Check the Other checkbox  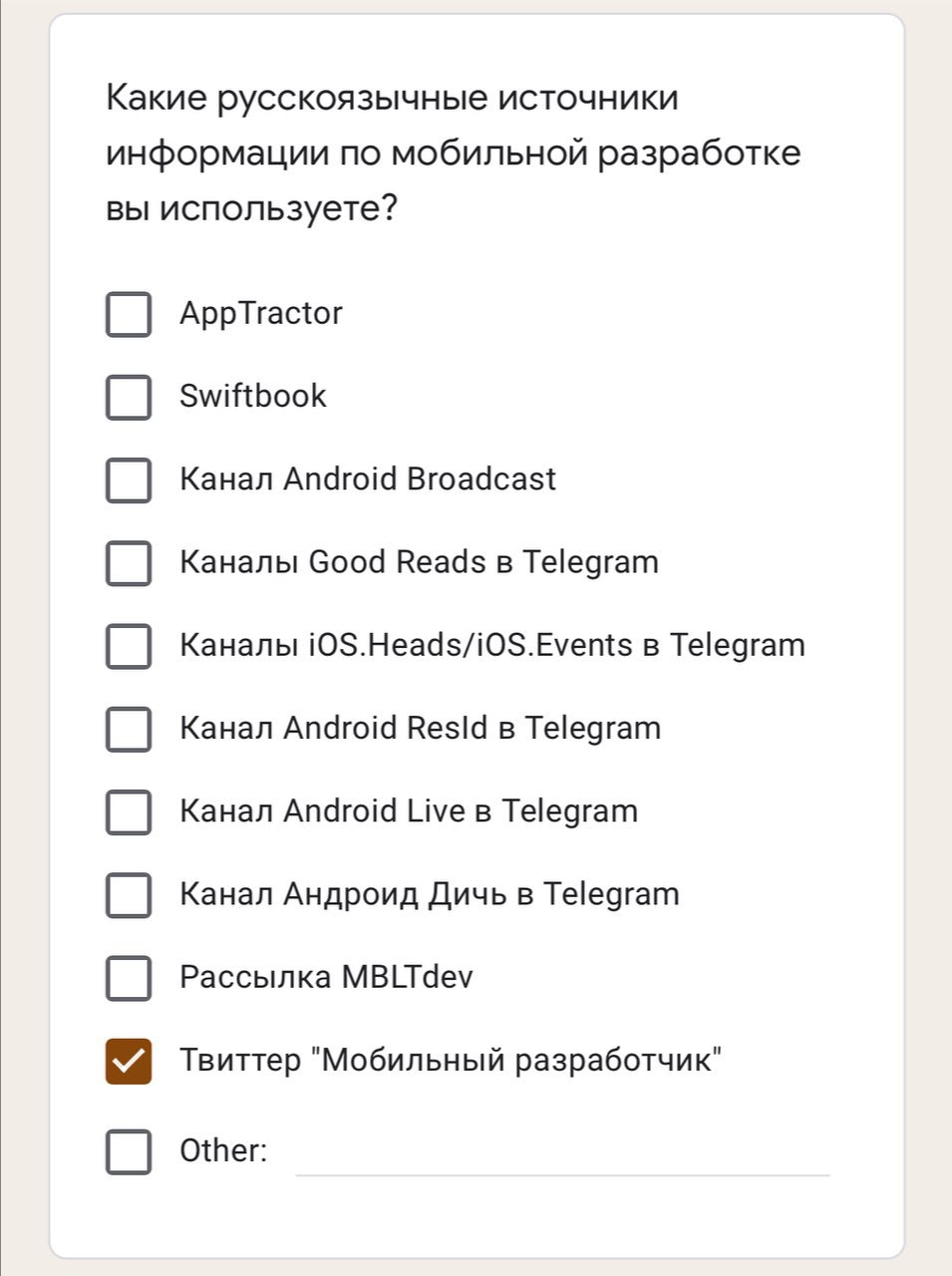coord(129,1151)
